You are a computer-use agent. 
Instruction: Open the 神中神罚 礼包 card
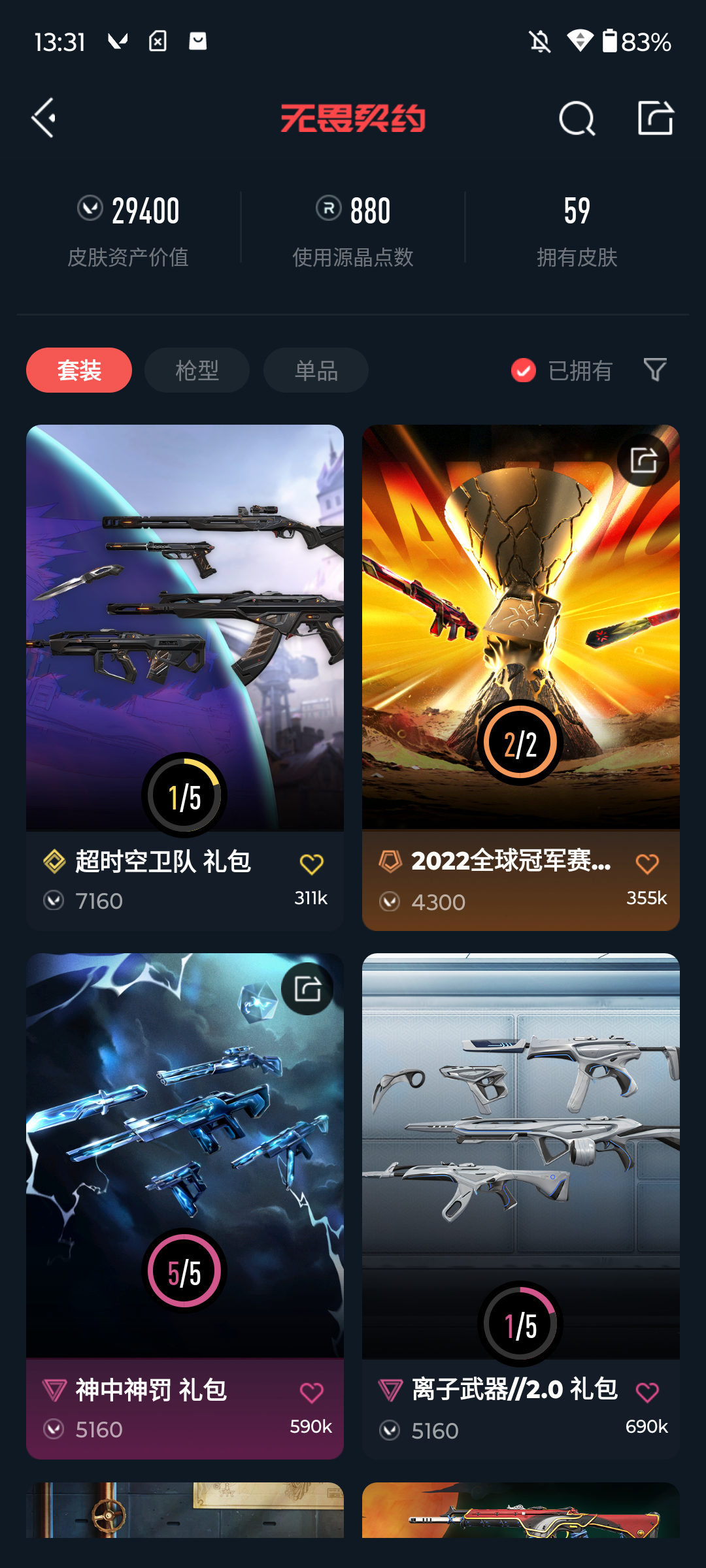[185, 1206]
